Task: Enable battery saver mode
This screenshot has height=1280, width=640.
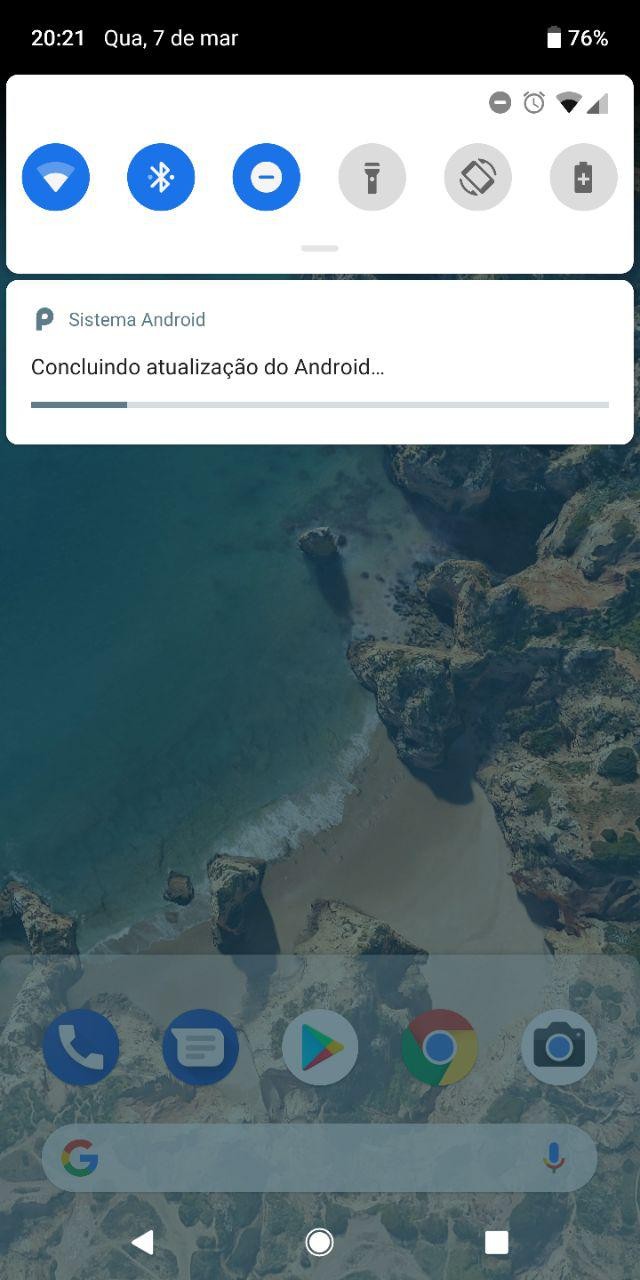Action: [x=583, y=177]
